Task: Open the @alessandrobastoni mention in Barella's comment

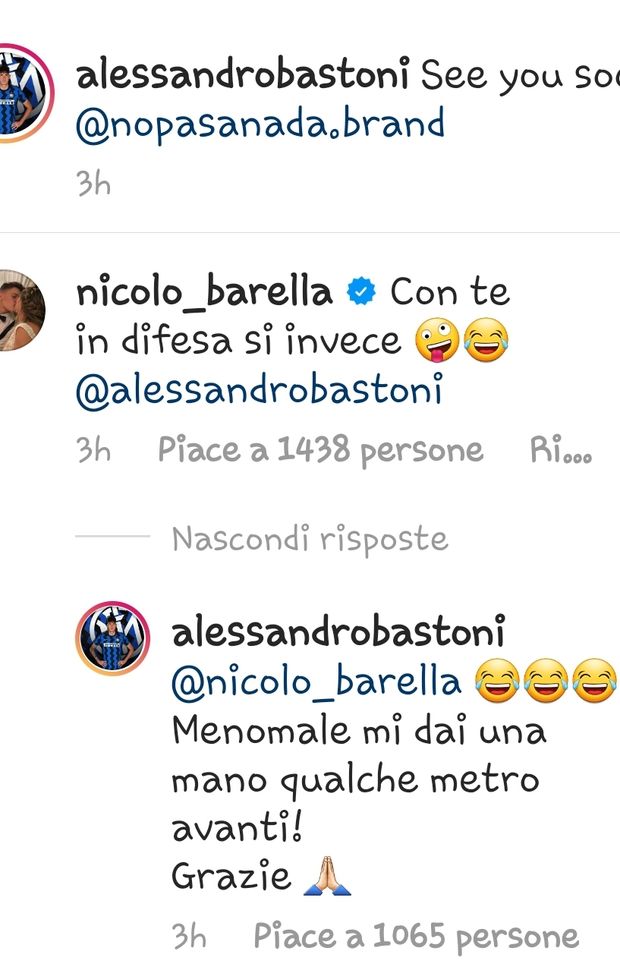Action: tap(259, 391)
